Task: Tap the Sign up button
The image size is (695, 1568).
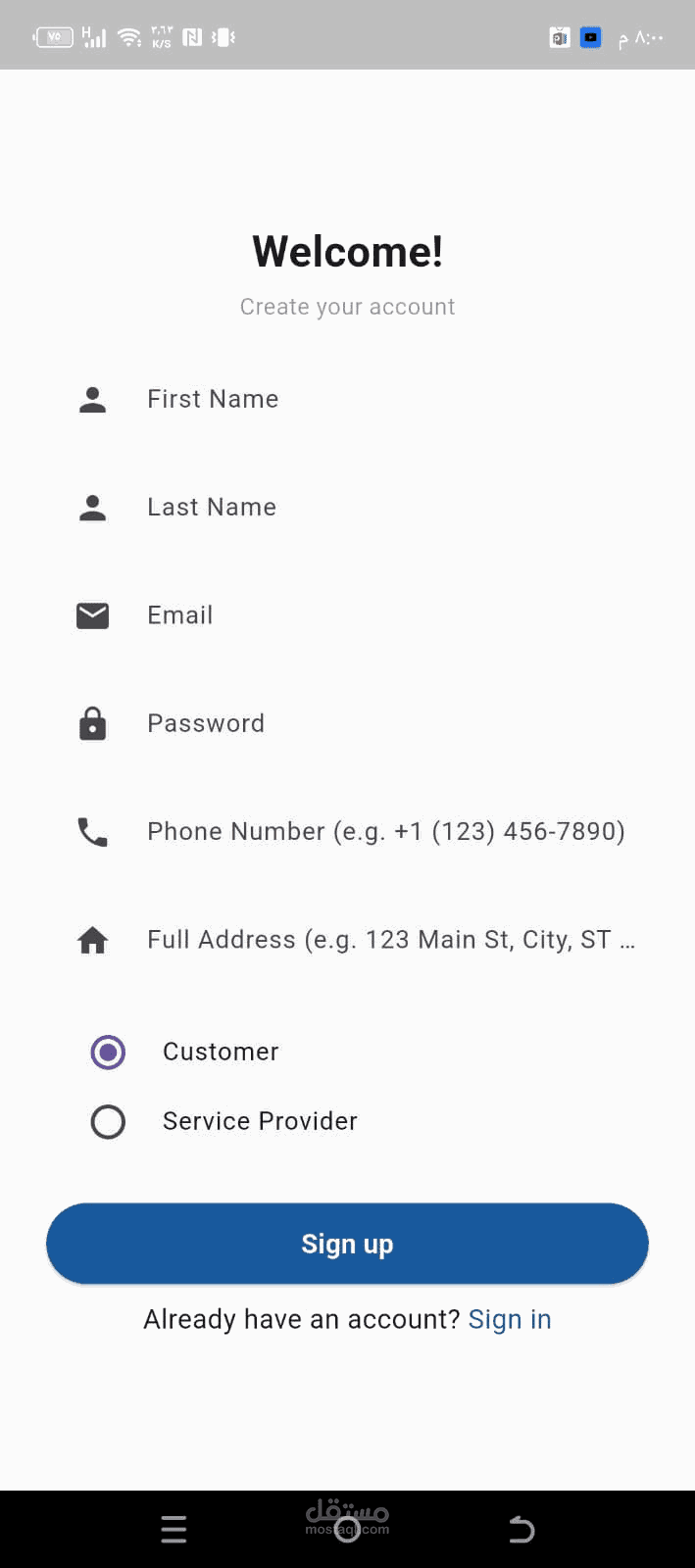Action: pyautogui.click(x=347, y=1244)
